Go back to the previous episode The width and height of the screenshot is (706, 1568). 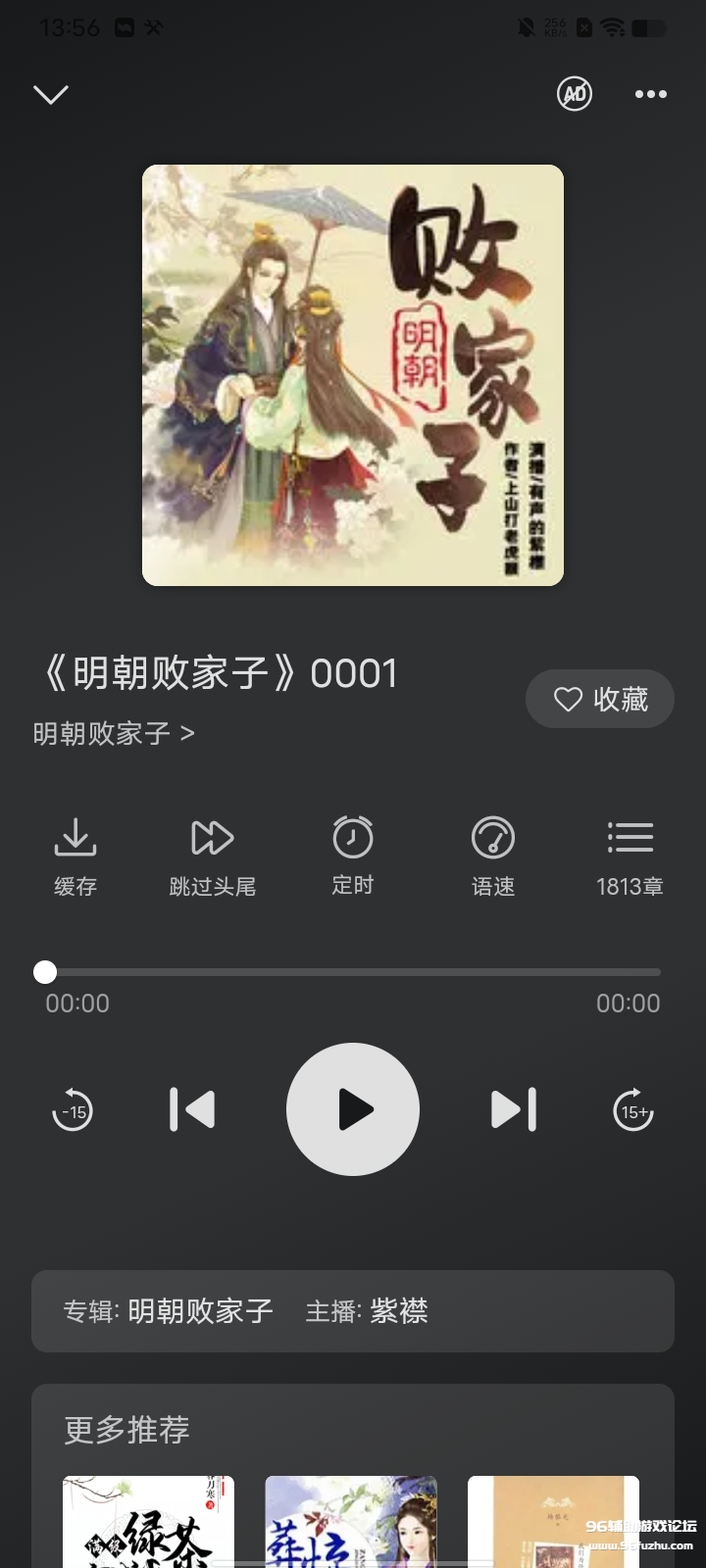(192, 1109)
